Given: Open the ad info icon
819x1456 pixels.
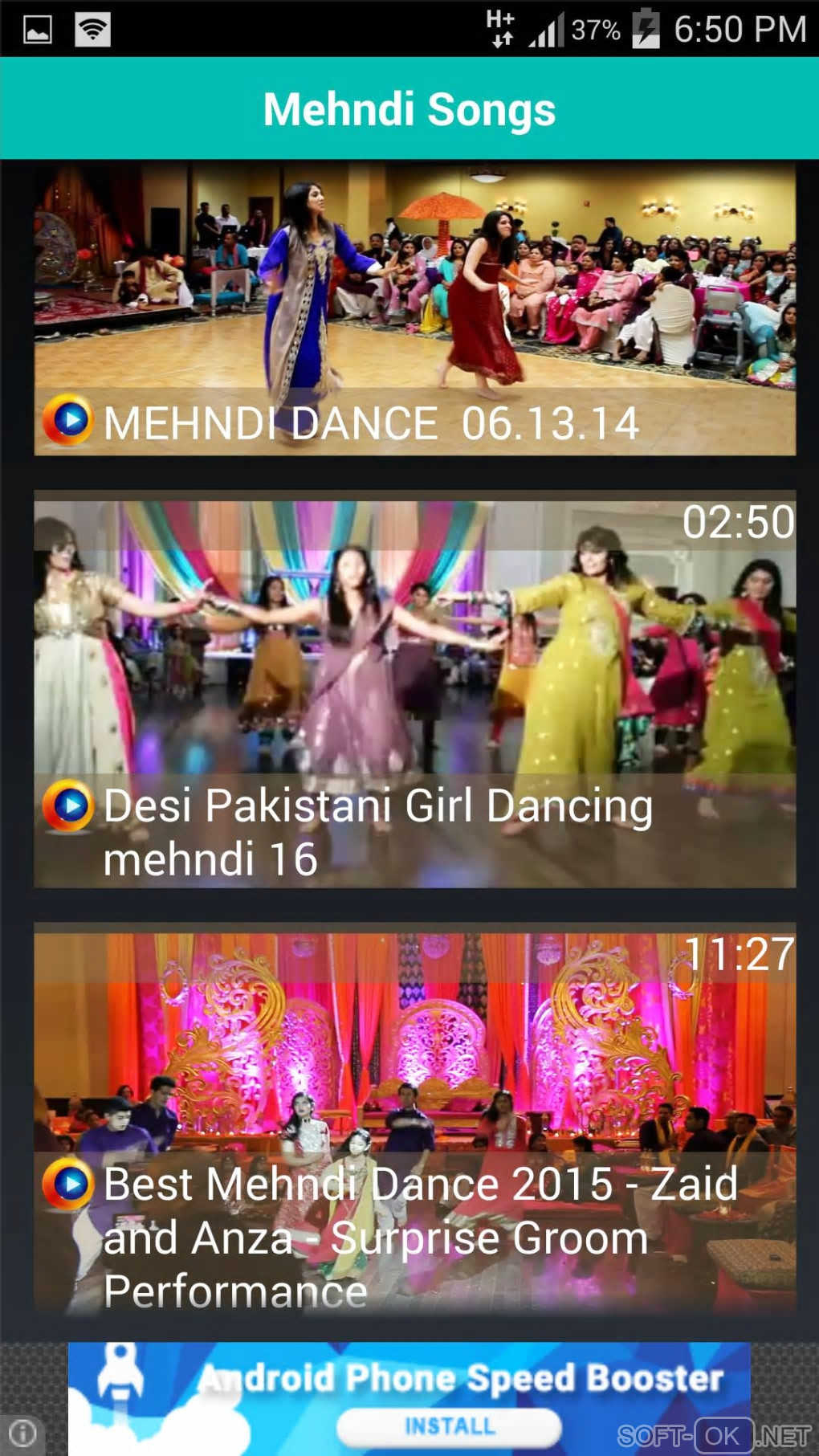Looking at the screenshot, I should [x=22, y=1433].
